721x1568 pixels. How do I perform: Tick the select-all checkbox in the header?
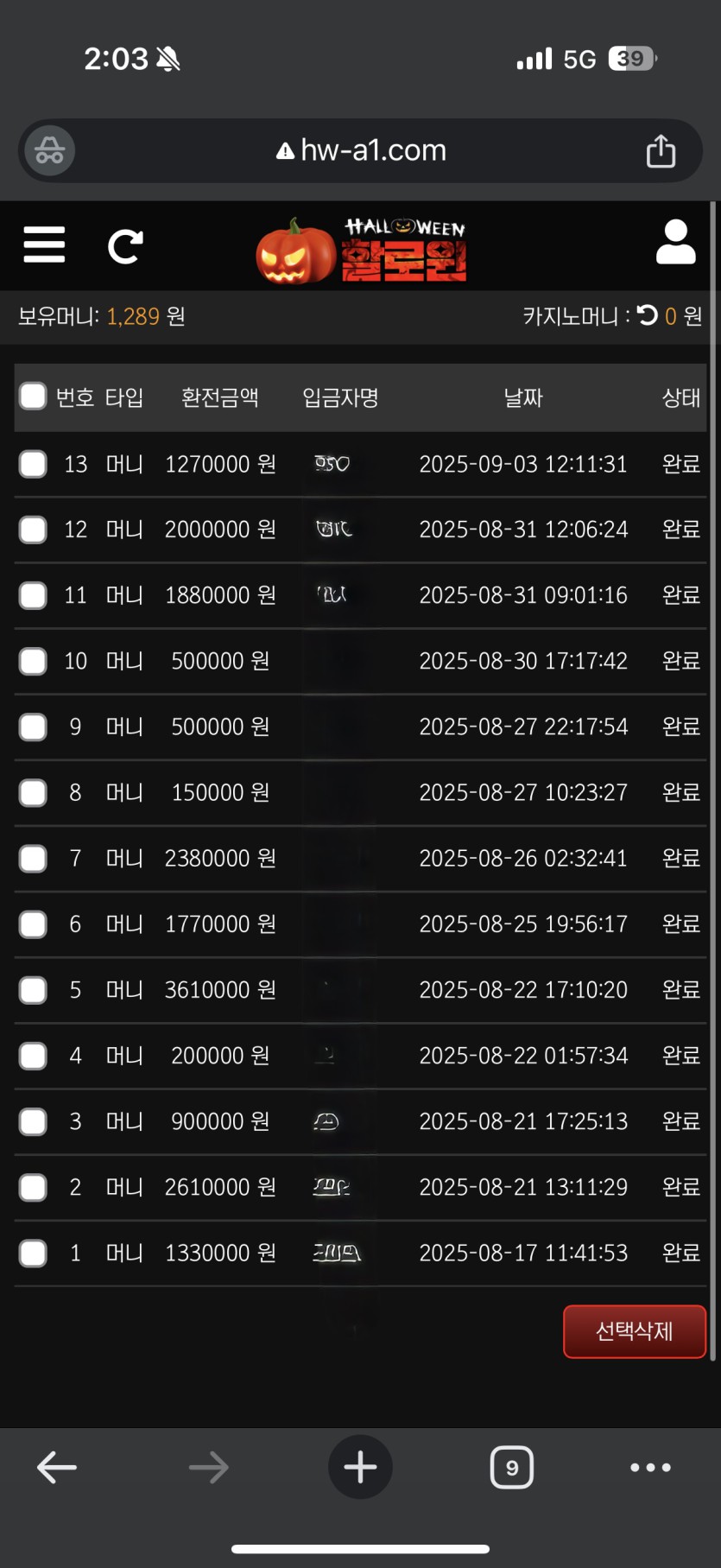[x=33, y=397]
